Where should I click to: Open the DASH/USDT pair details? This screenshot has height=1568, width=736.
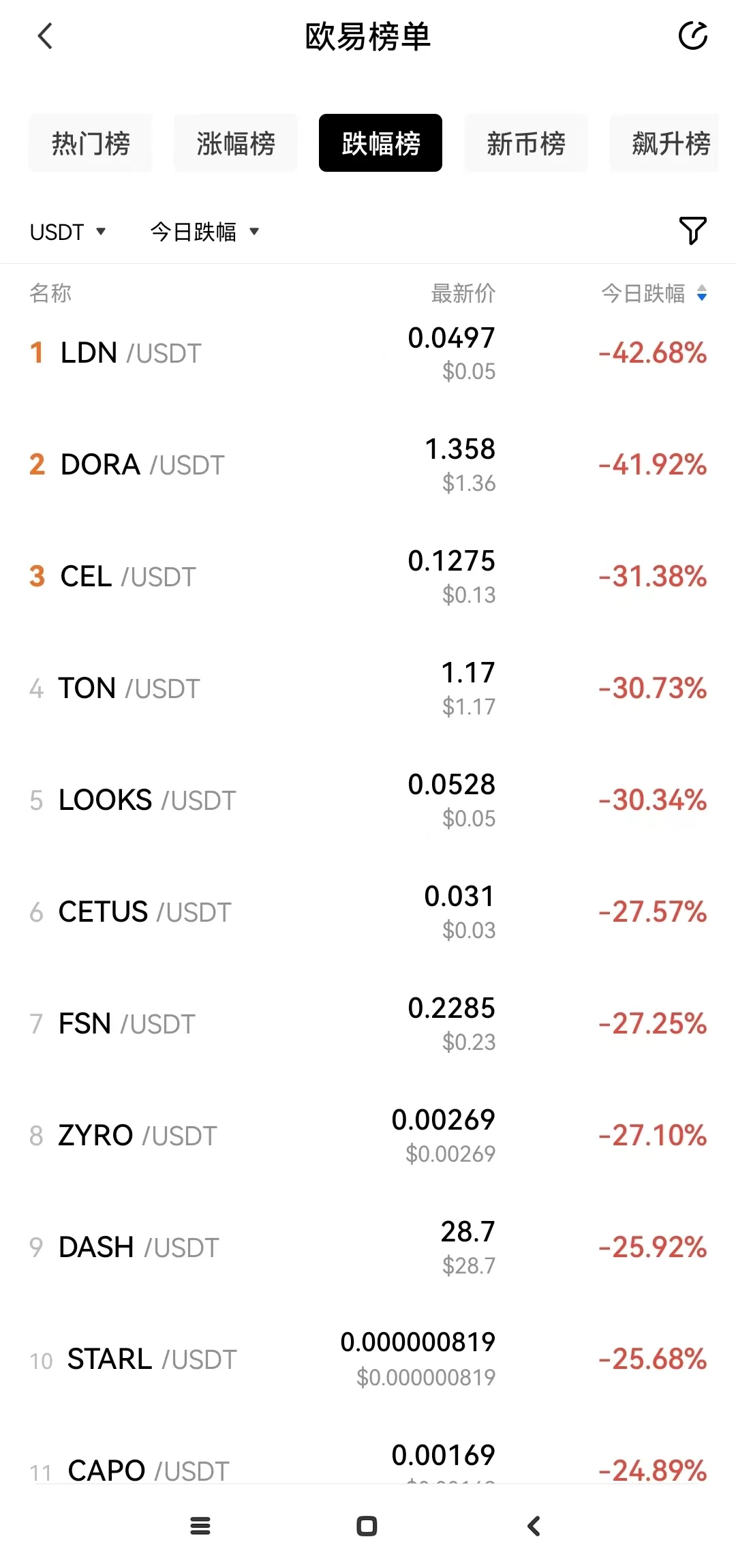[x=138, y=1246]
